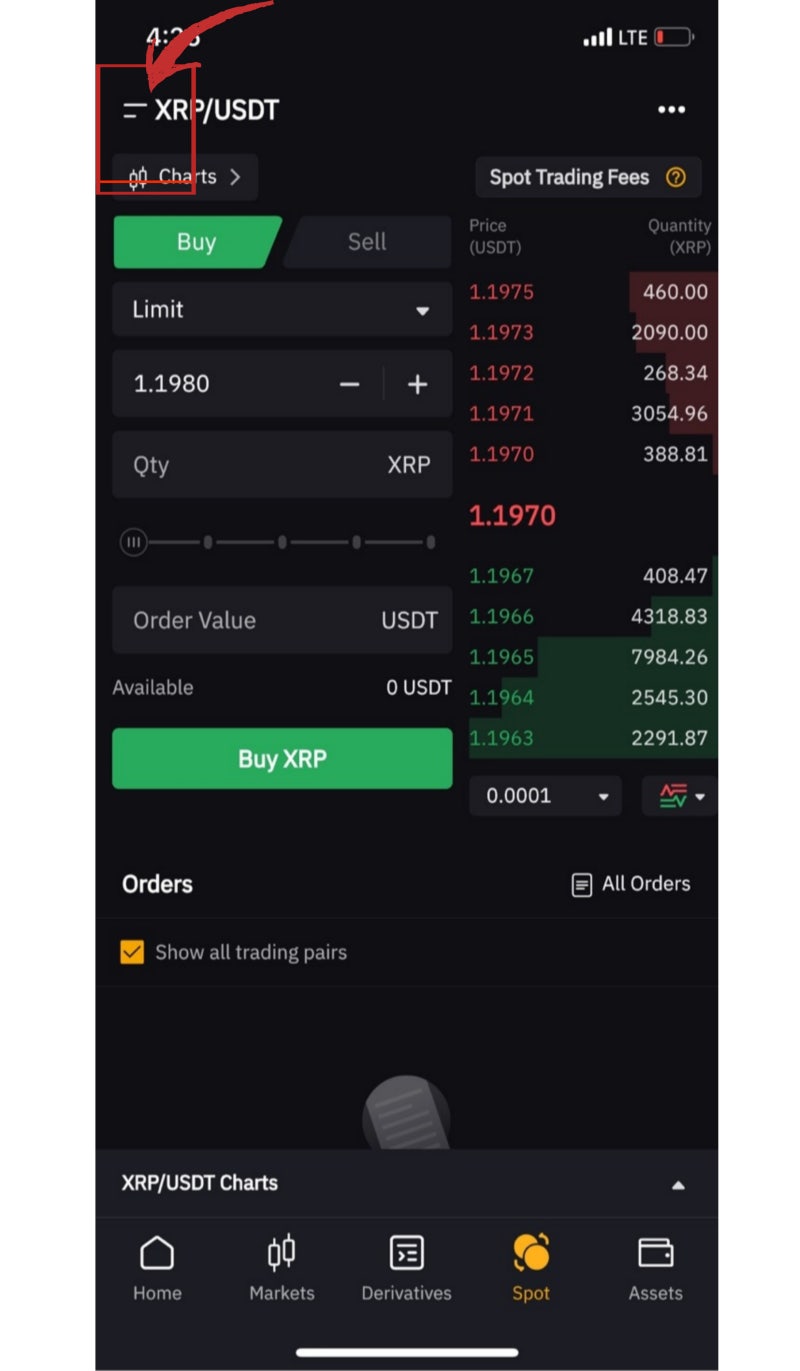Open the three-dot overflow menu

coord(671,110)
